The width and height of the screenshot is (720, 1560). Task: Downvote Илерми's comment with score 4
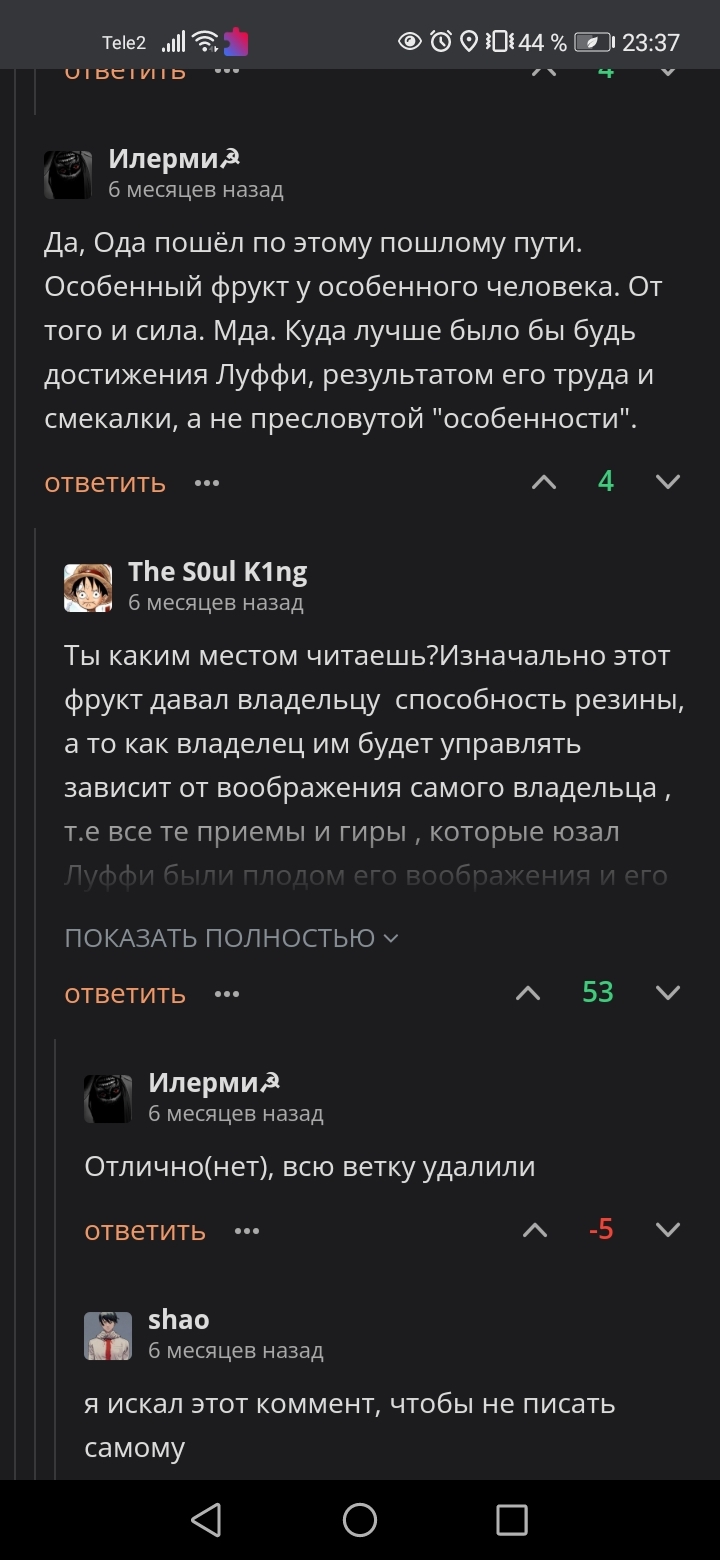click(x=667, y=482)
